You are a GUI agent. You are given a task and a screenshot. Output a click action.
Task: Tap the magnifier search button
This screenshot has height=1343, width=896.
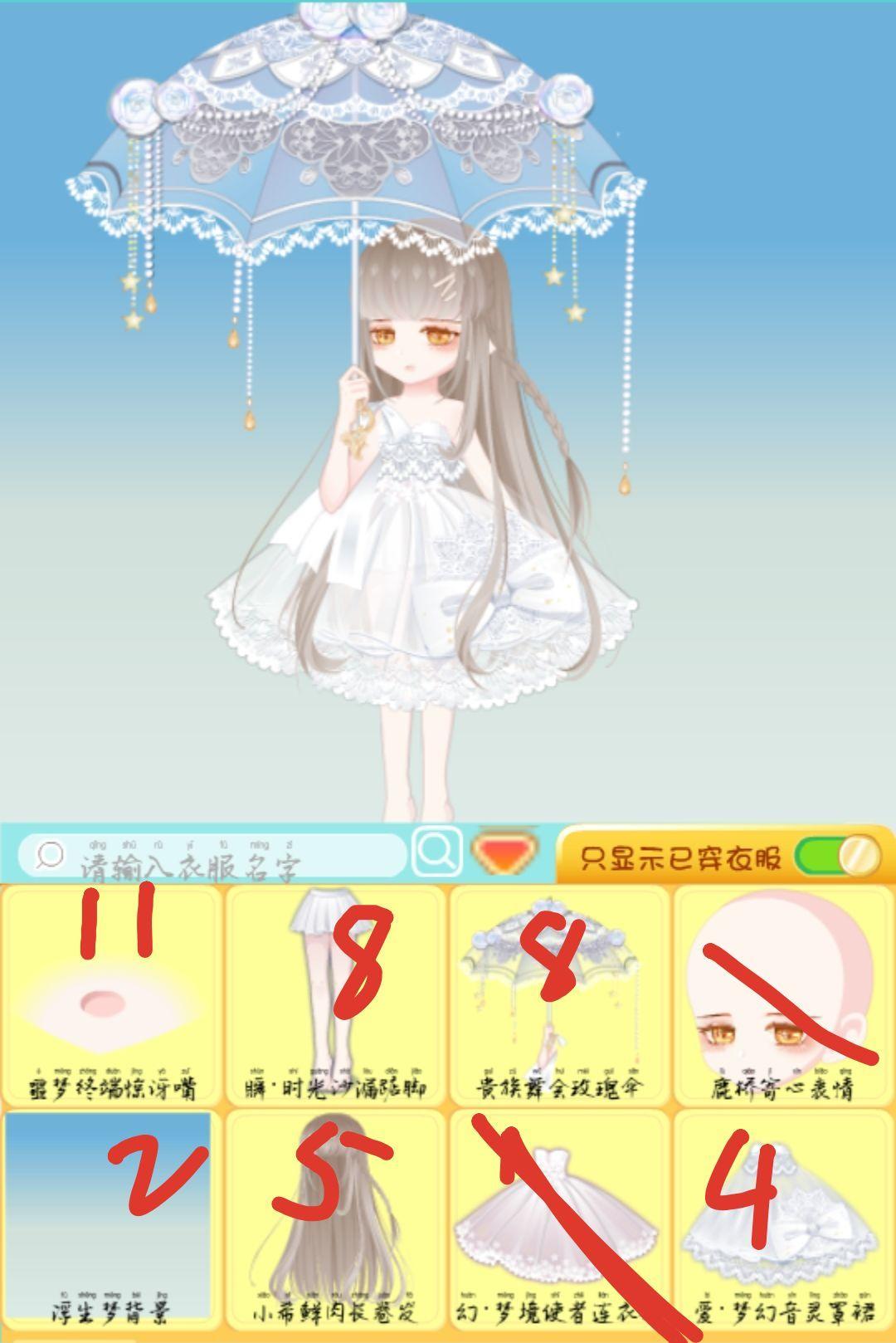point(437,852)
